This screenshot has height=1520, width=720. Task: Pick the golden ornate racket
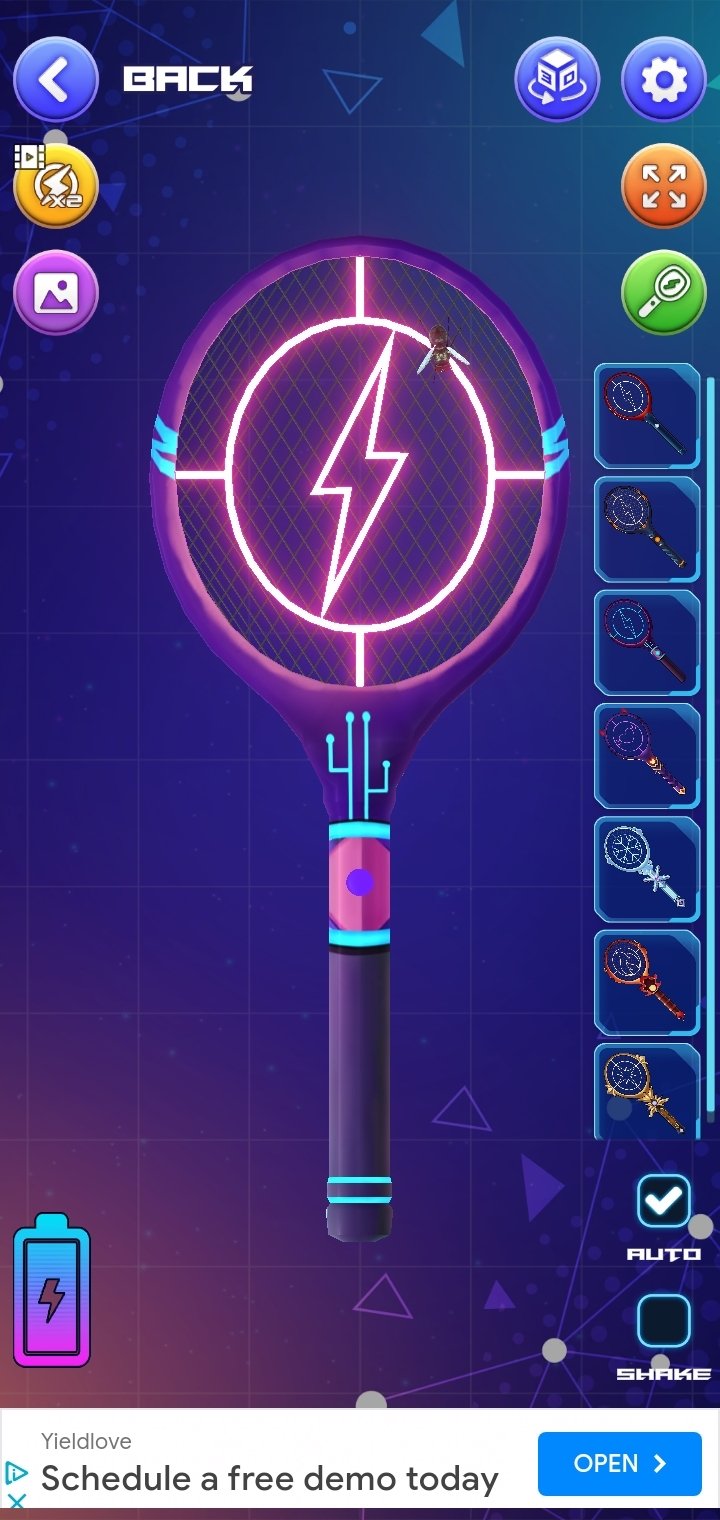[647, 1092]
